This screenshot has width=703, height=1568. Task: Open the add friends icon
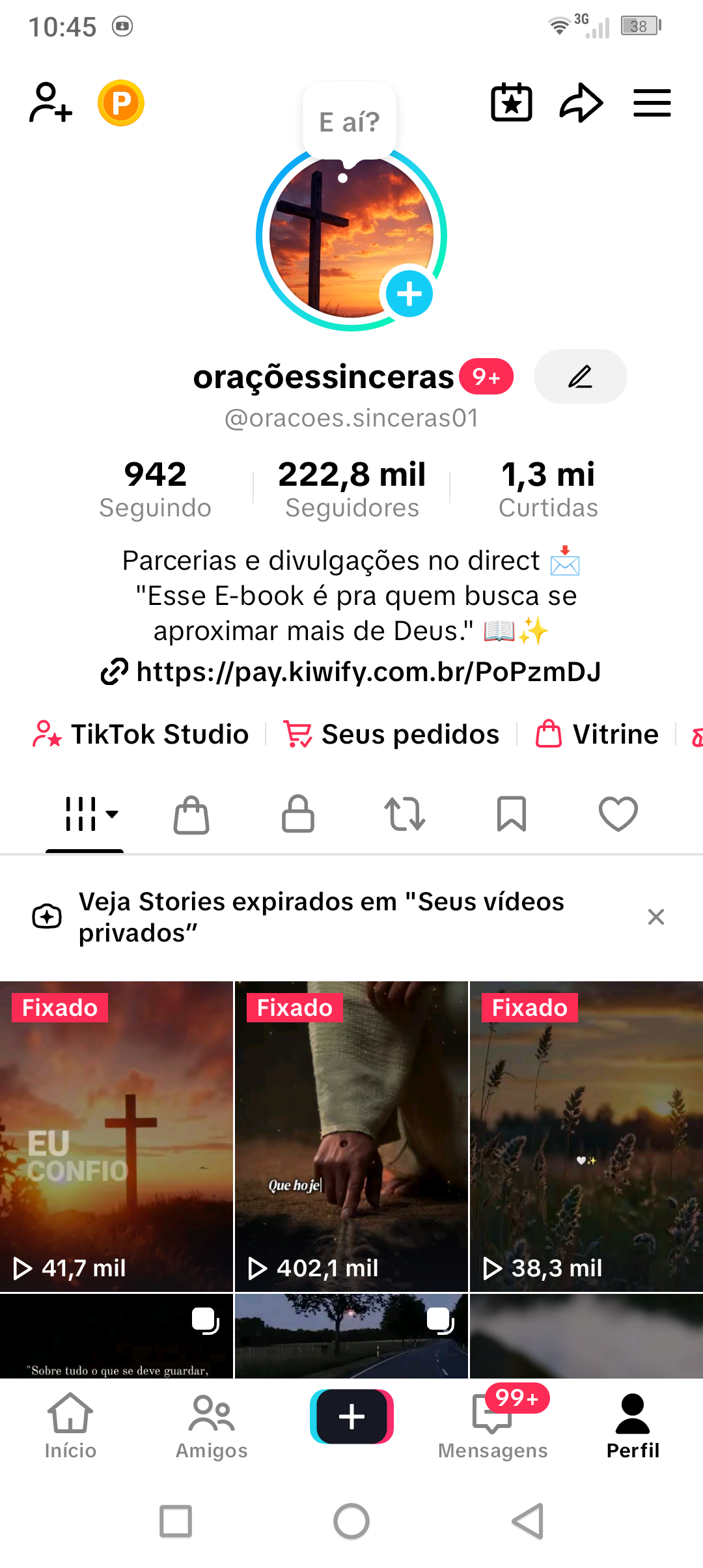pos(51,103)
